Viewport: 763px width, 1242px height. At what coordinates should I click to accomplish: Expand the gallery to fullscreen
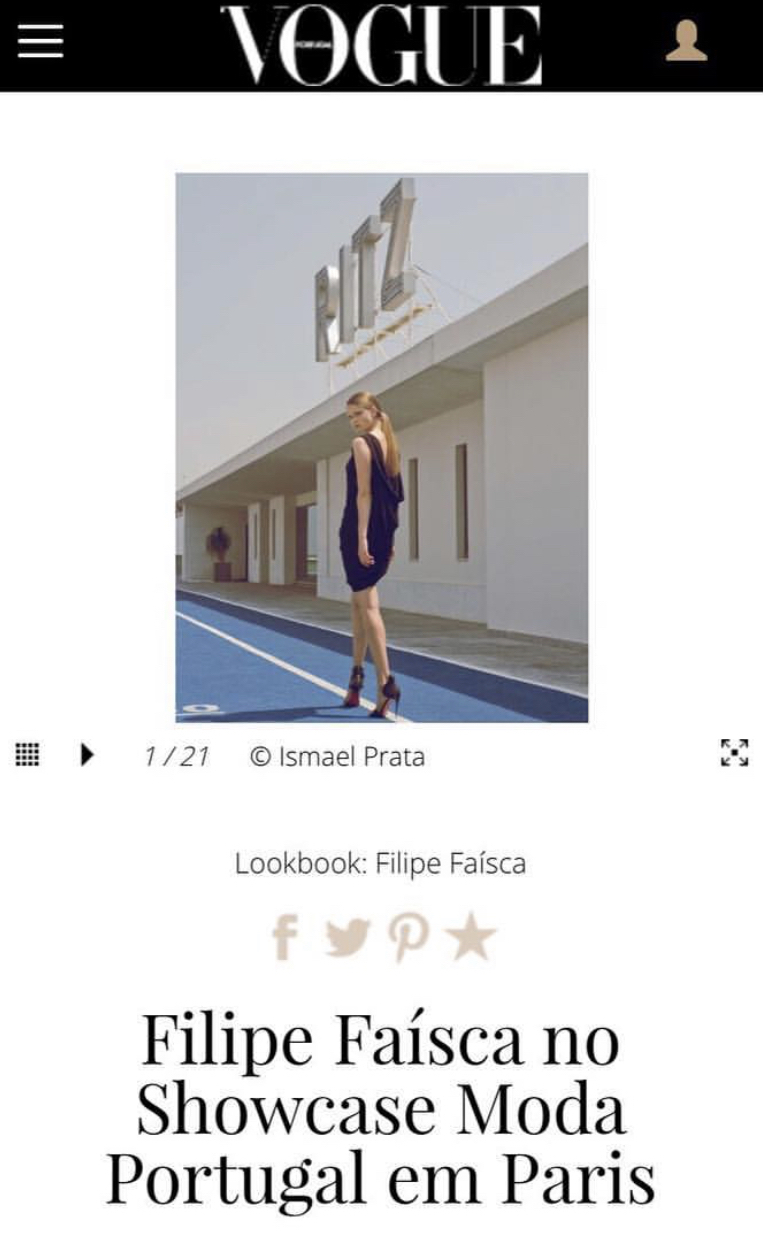[x=735, y=753]
